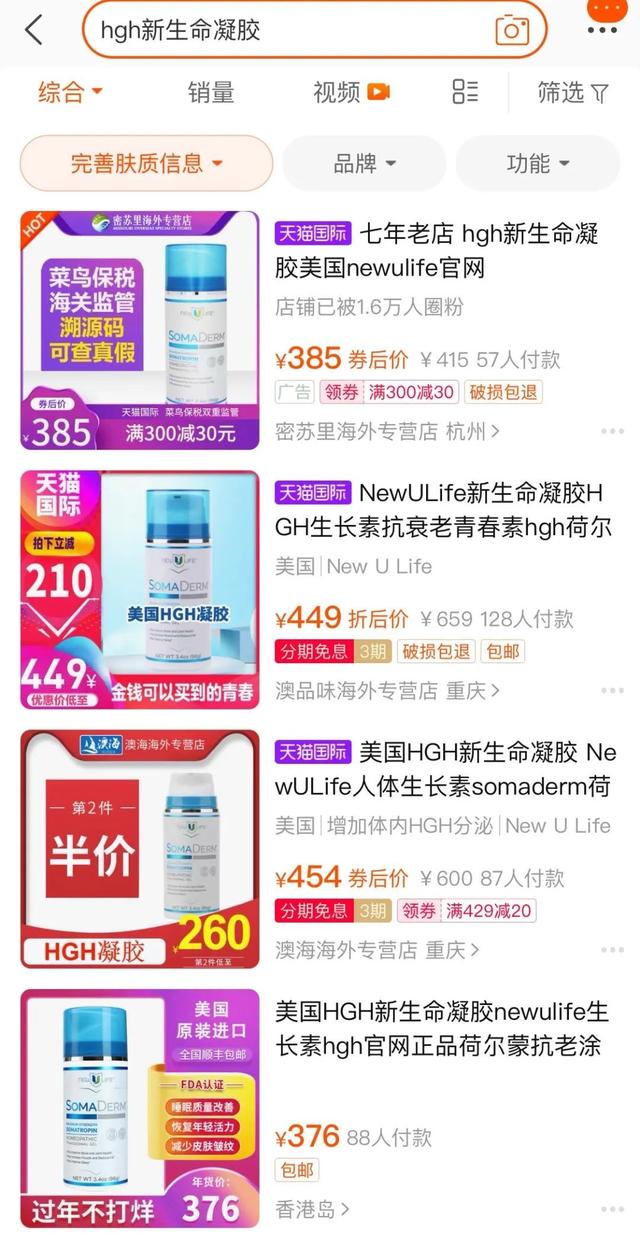Open the 筛选 filter panel

point(572,93)
